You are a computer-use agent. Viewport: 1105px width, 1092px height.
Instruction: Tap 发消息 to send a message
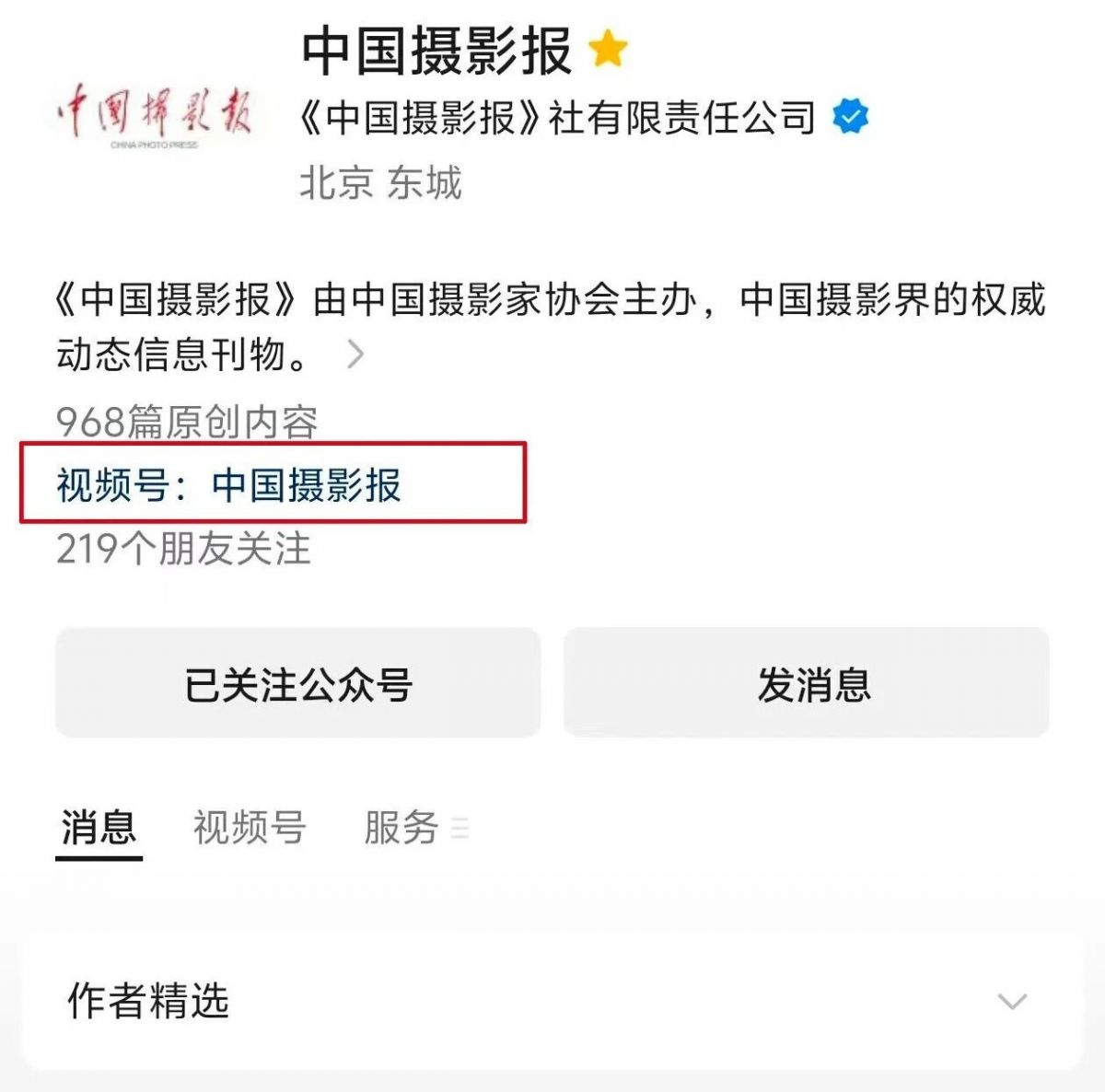806,683
